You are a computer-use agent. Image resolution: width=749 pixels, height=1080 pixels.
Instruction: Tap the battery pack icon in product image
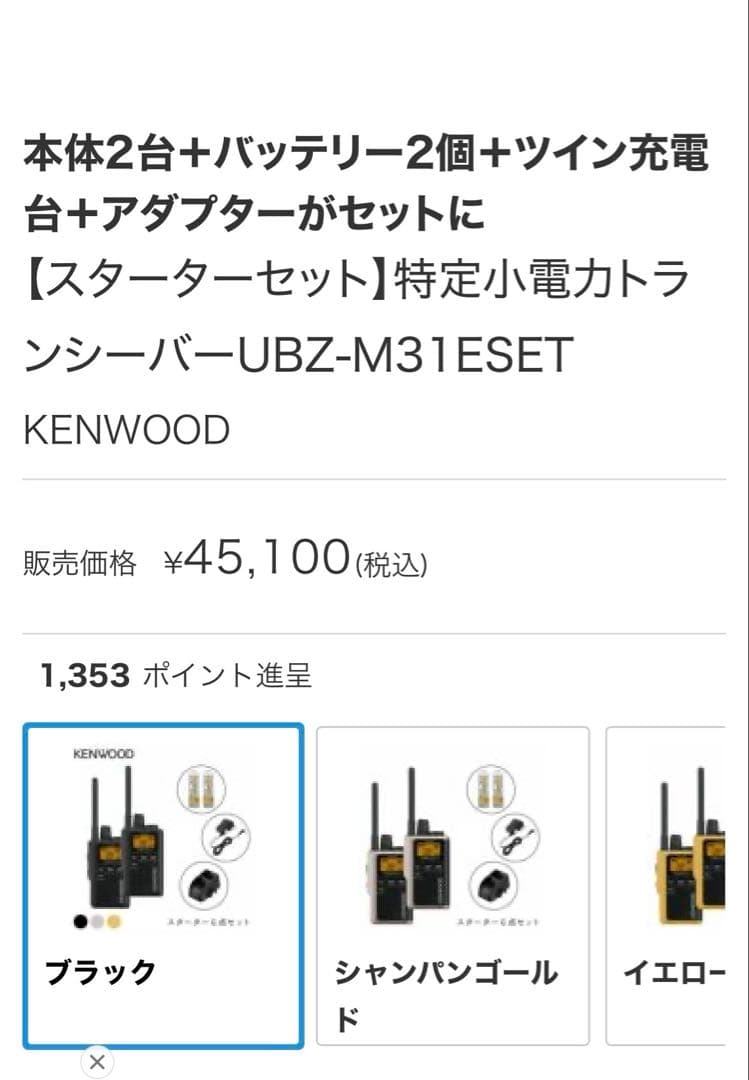(x=201, y=790)
